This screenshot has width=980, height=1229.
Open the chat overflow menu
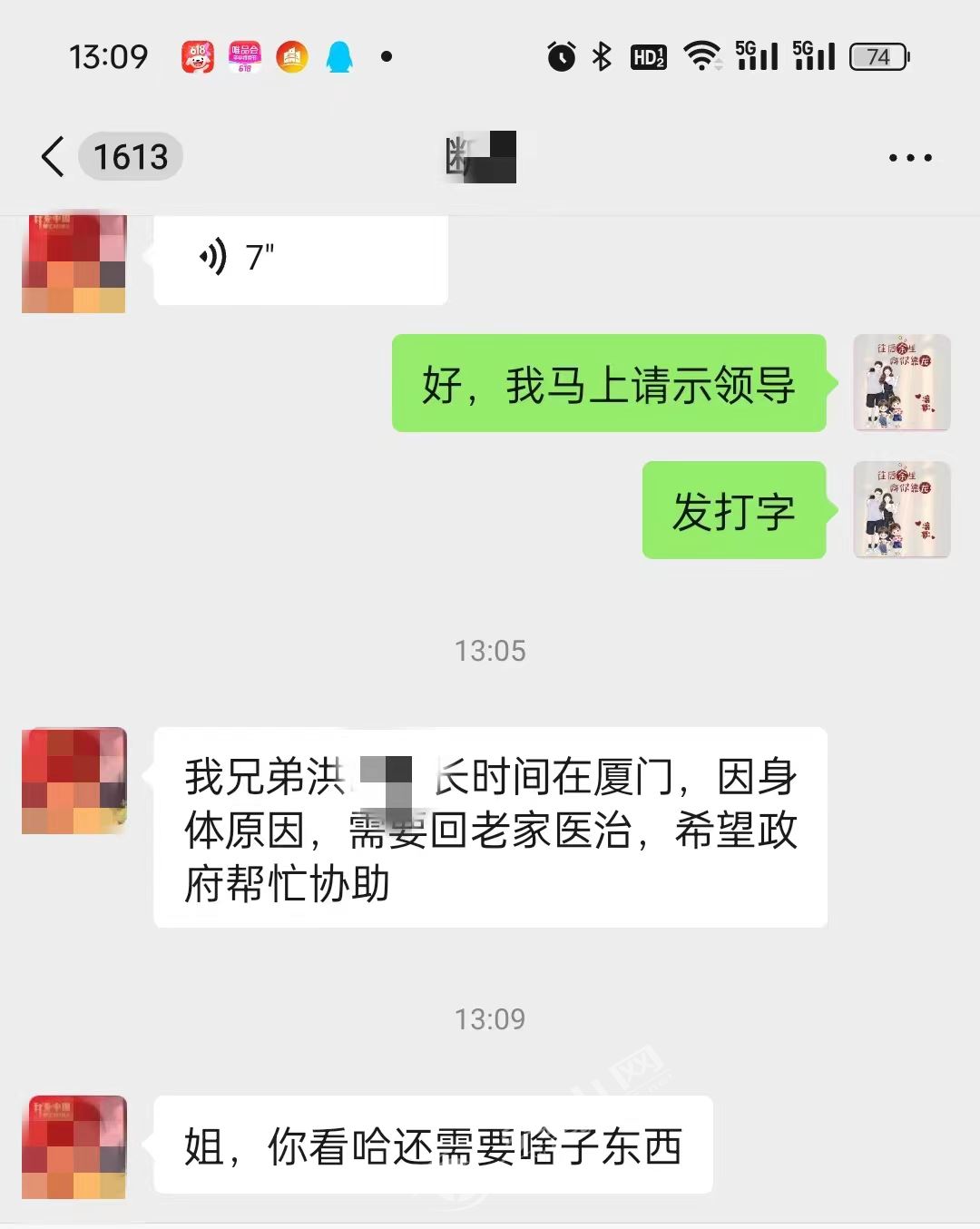click(x=909, y=158)
